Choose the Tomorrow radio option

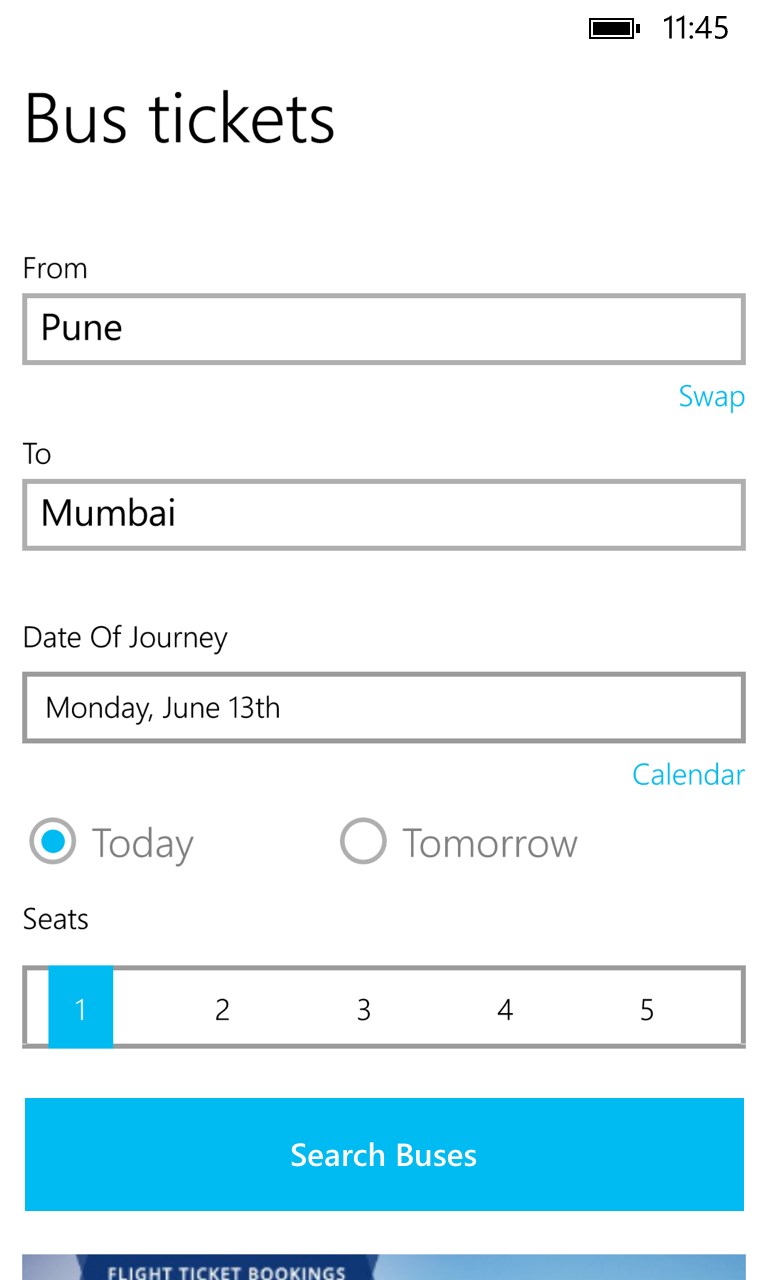click(363, 842)
